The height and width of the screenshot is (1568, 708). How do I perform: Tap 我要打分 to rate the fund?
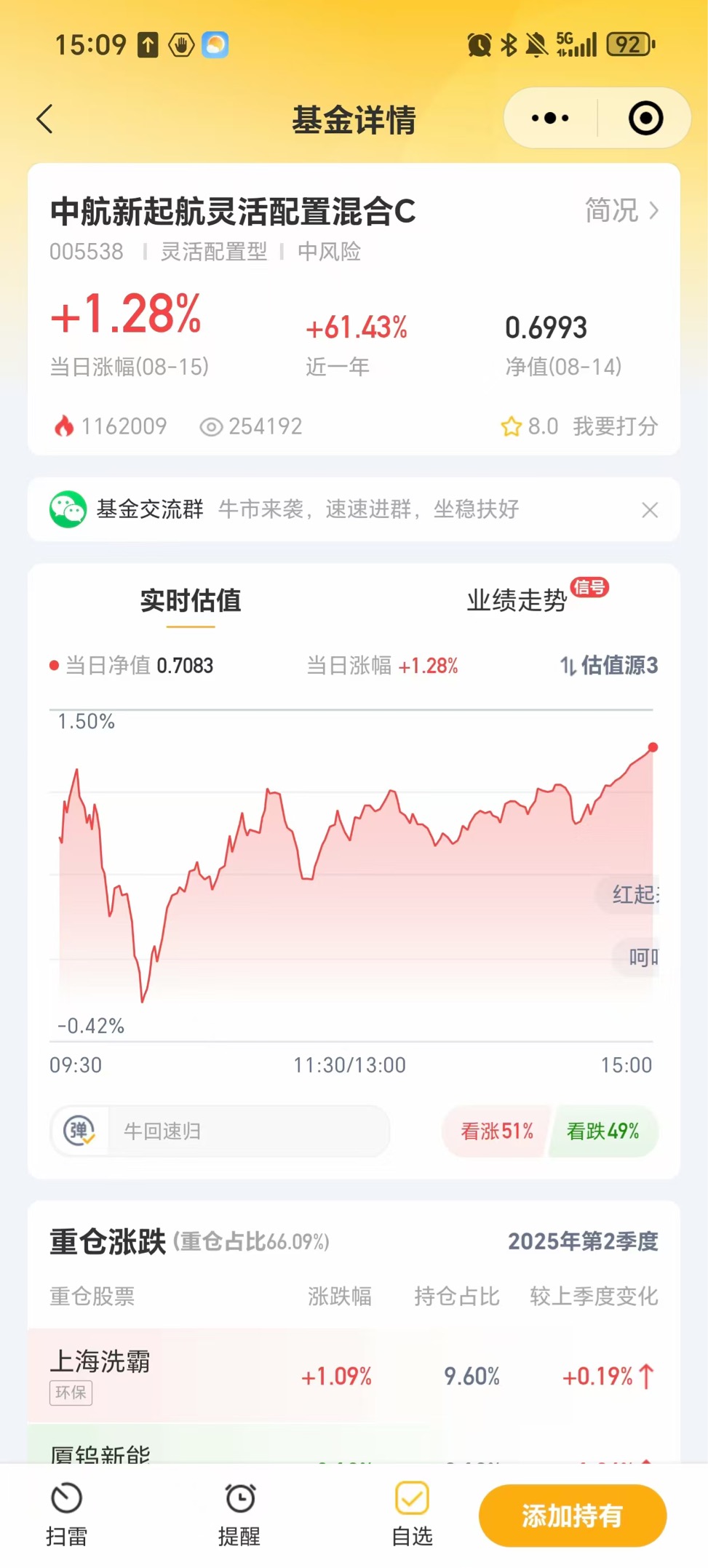pyautogui.click(x=615, y=426)
